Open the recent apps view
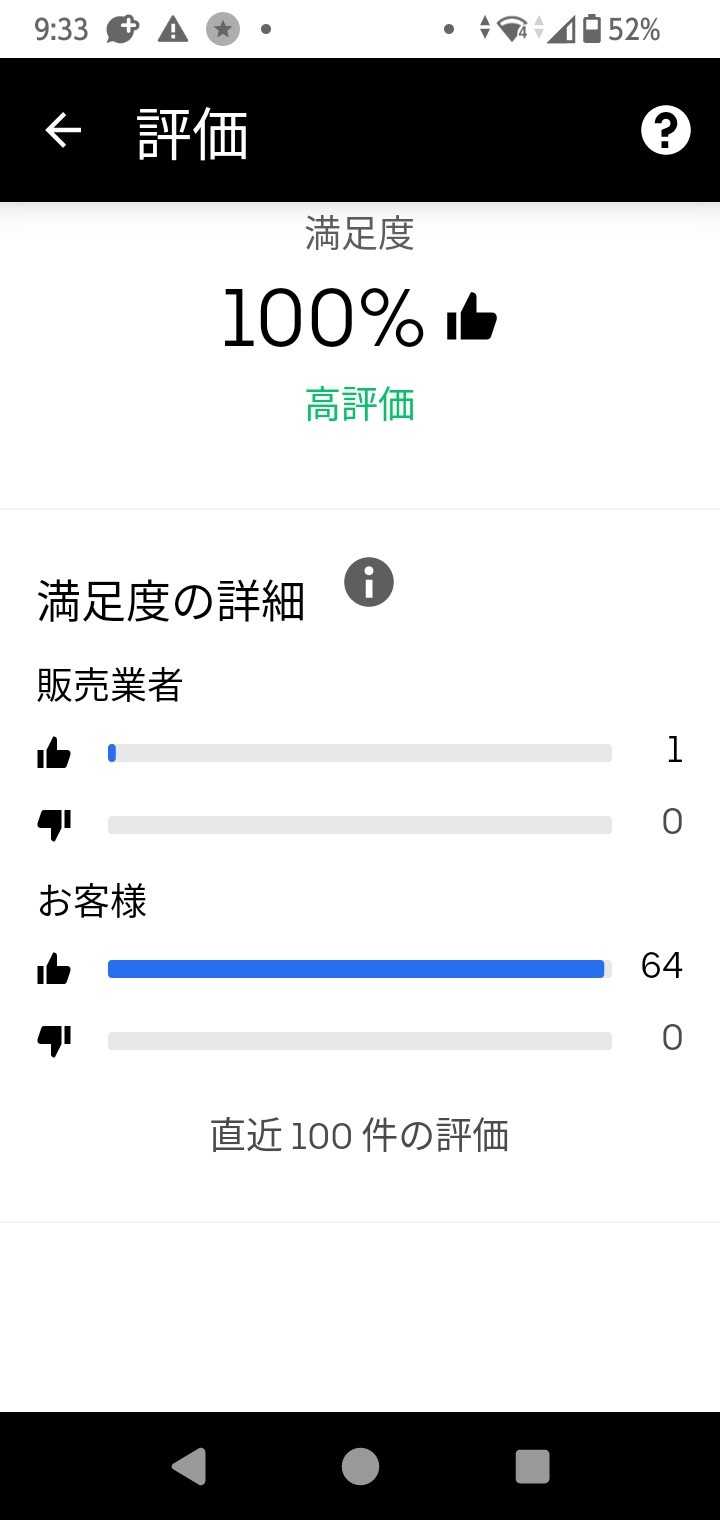This screenshot has height=1520, width=720. click(532, 1466)
